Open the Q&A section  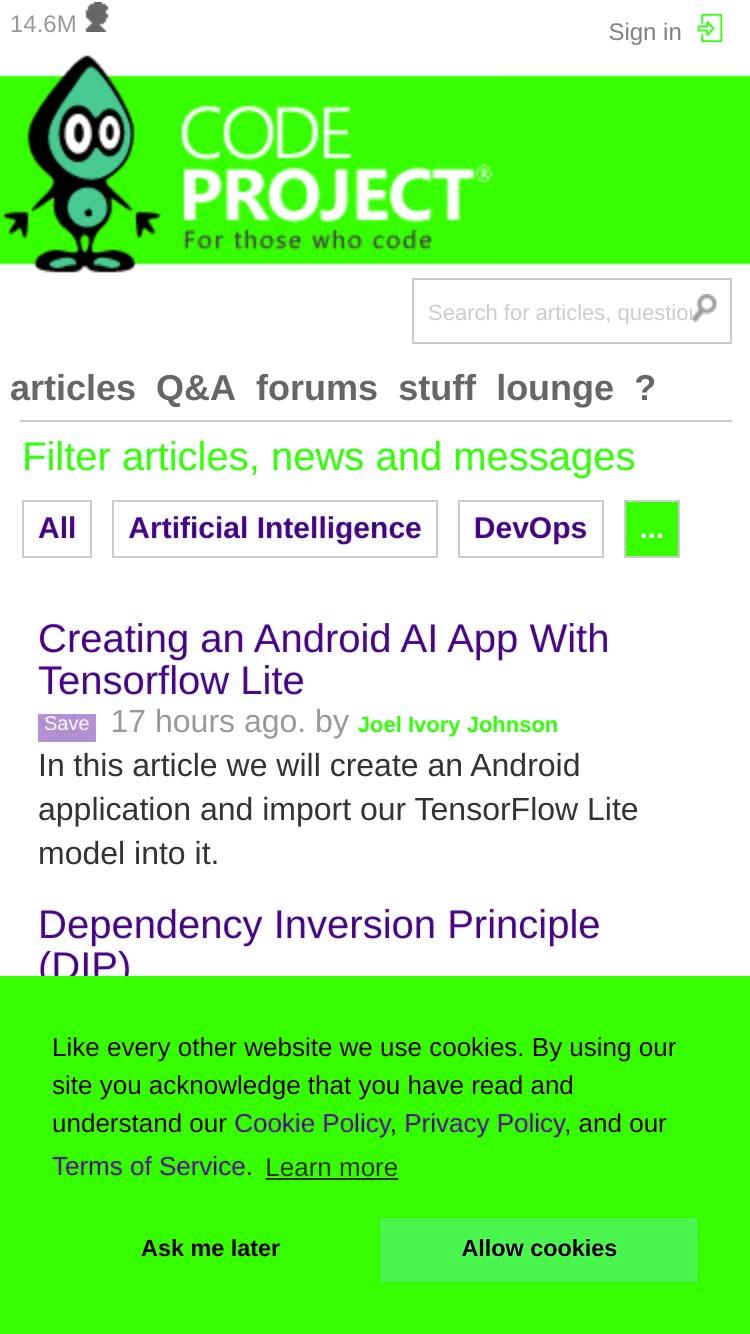(x=196, y=387)
